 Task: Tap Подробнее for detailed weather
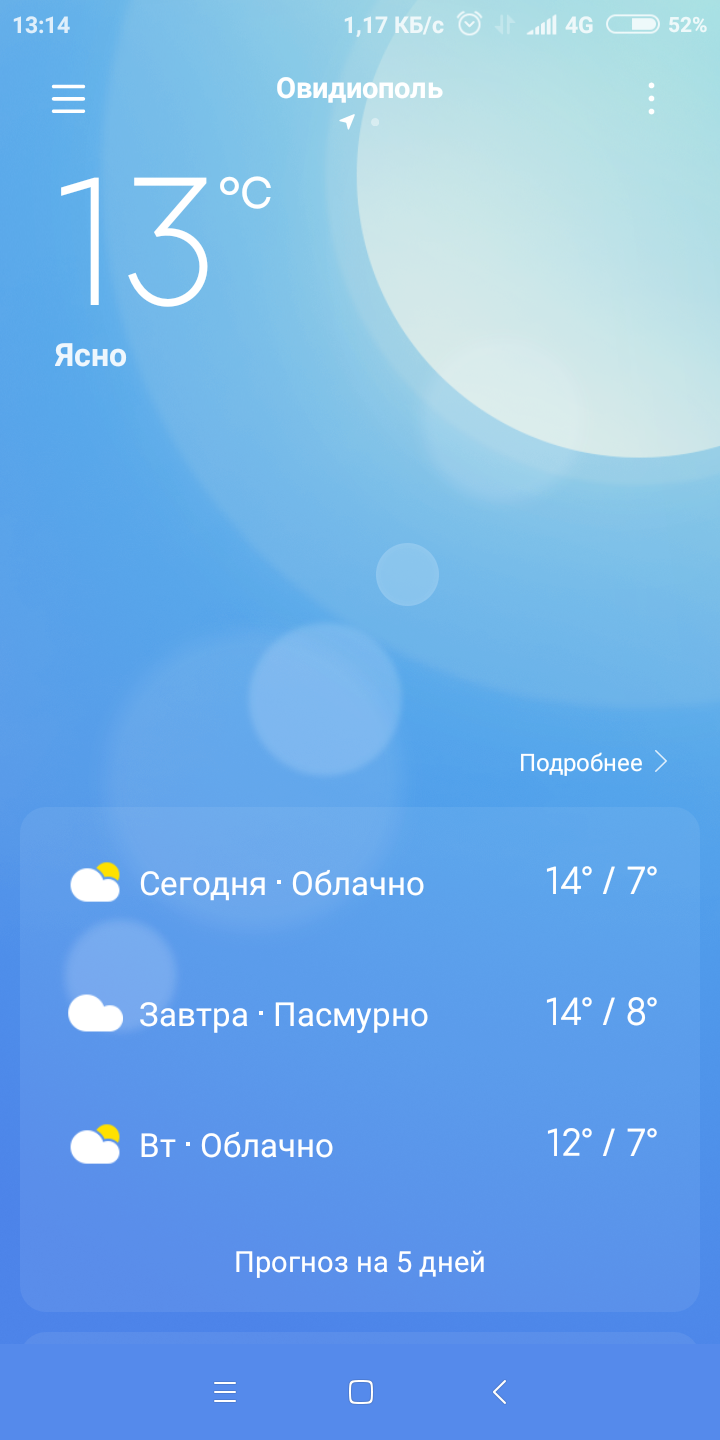coord(593,763)
